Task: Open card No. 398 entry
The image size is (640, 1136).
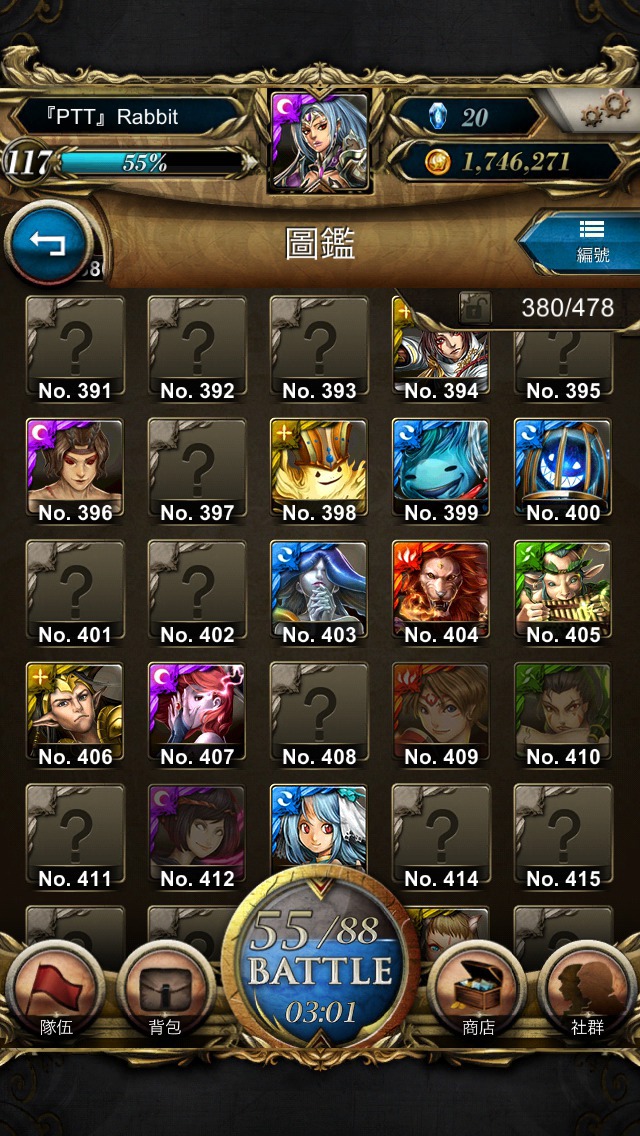Action: click(x=319, y=468)
